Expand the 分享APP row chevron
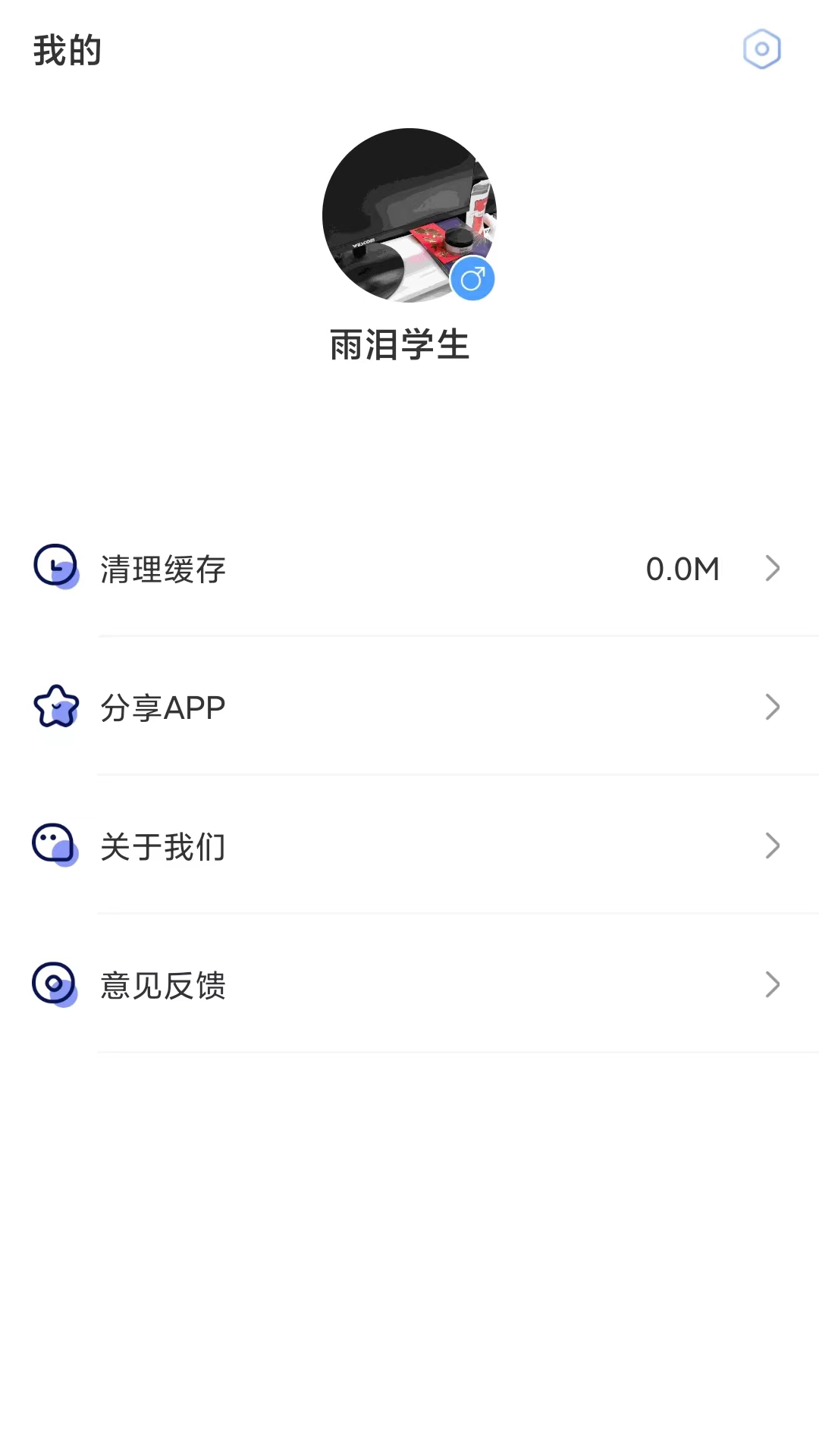Image resolution: width=819 pixels, height=1456 pixels. tap(772, 707)
